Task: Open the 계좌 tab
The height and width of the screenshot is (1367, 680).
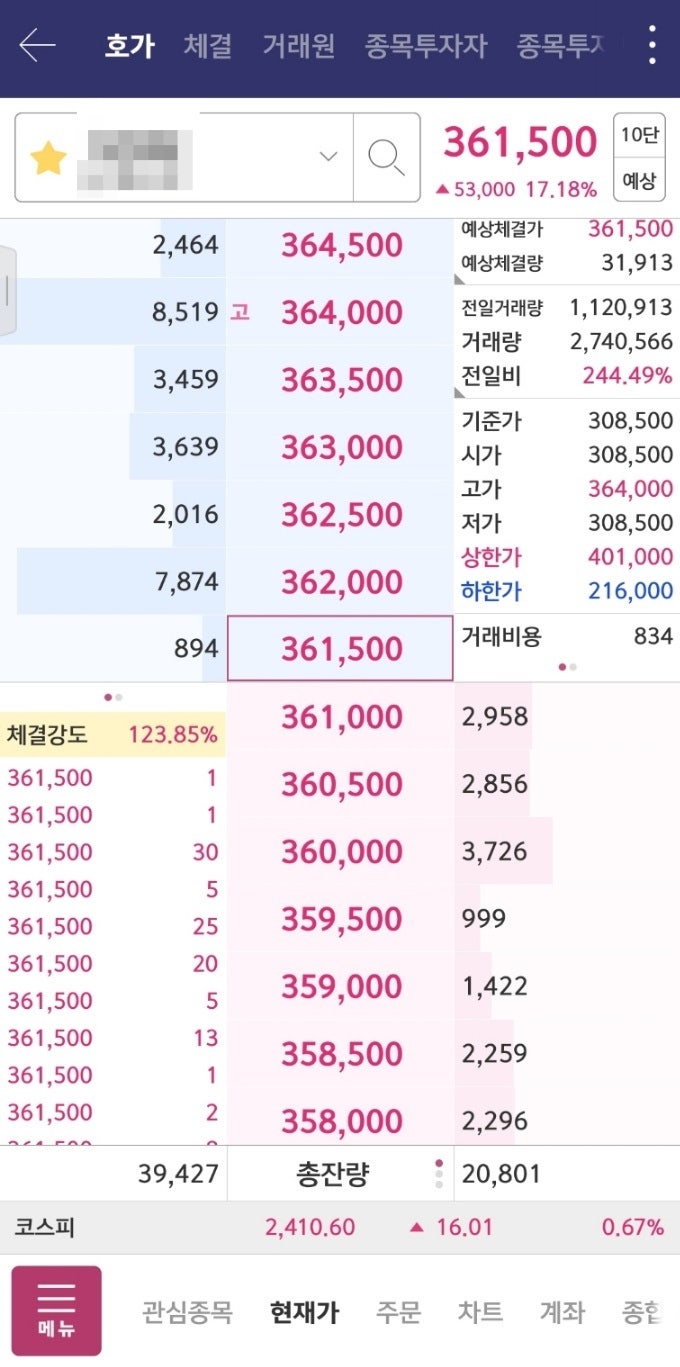Action: pos(562,1312)
